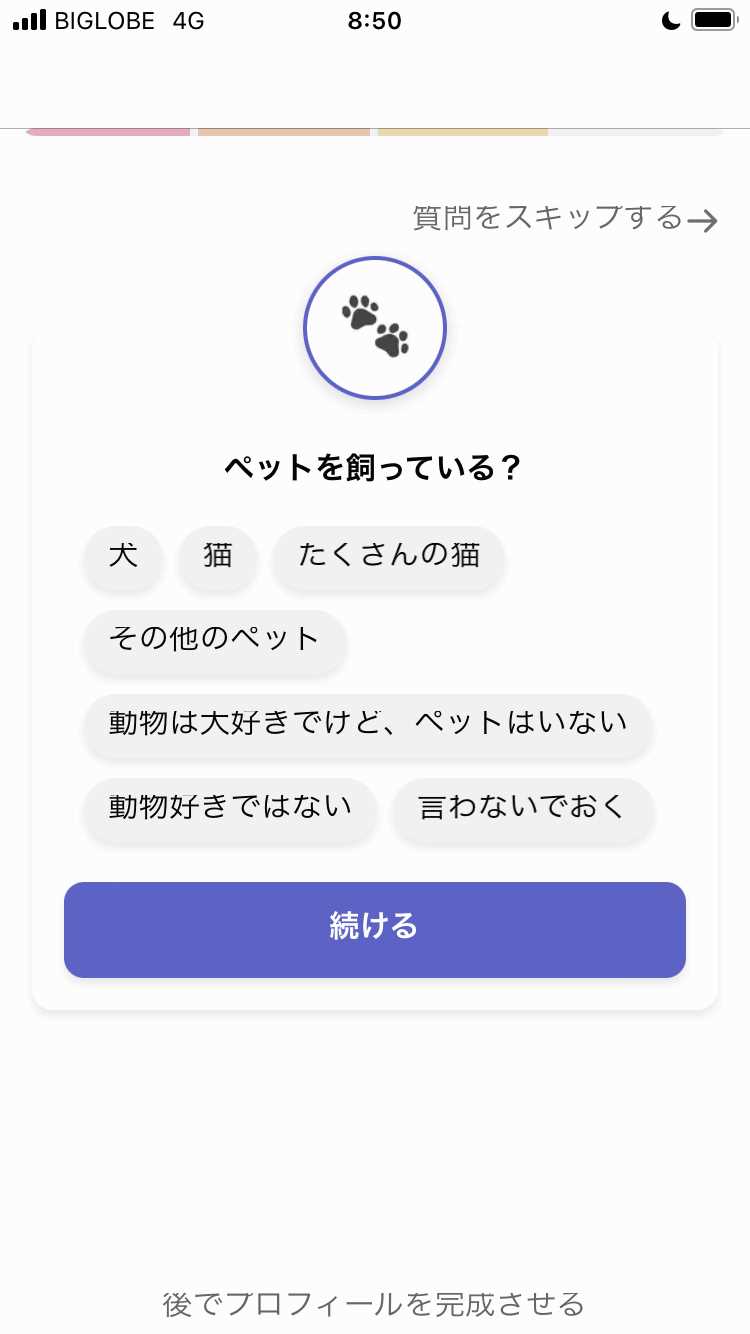750x1334 pixels.
Task: Click the battery indicator icon
Action: coord(714,18)
